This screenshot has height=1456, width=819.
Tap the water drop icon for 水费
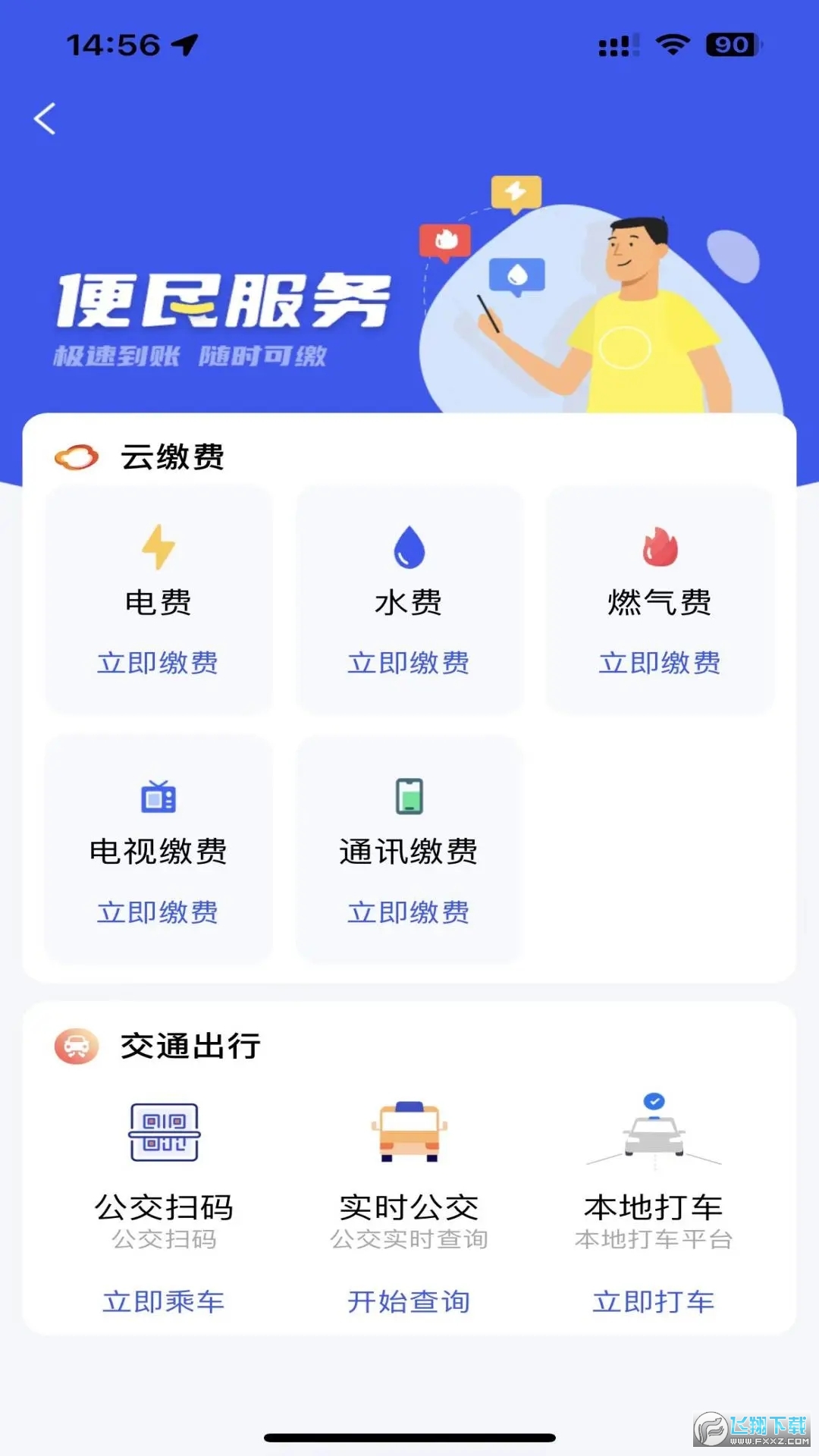point(409,548)
